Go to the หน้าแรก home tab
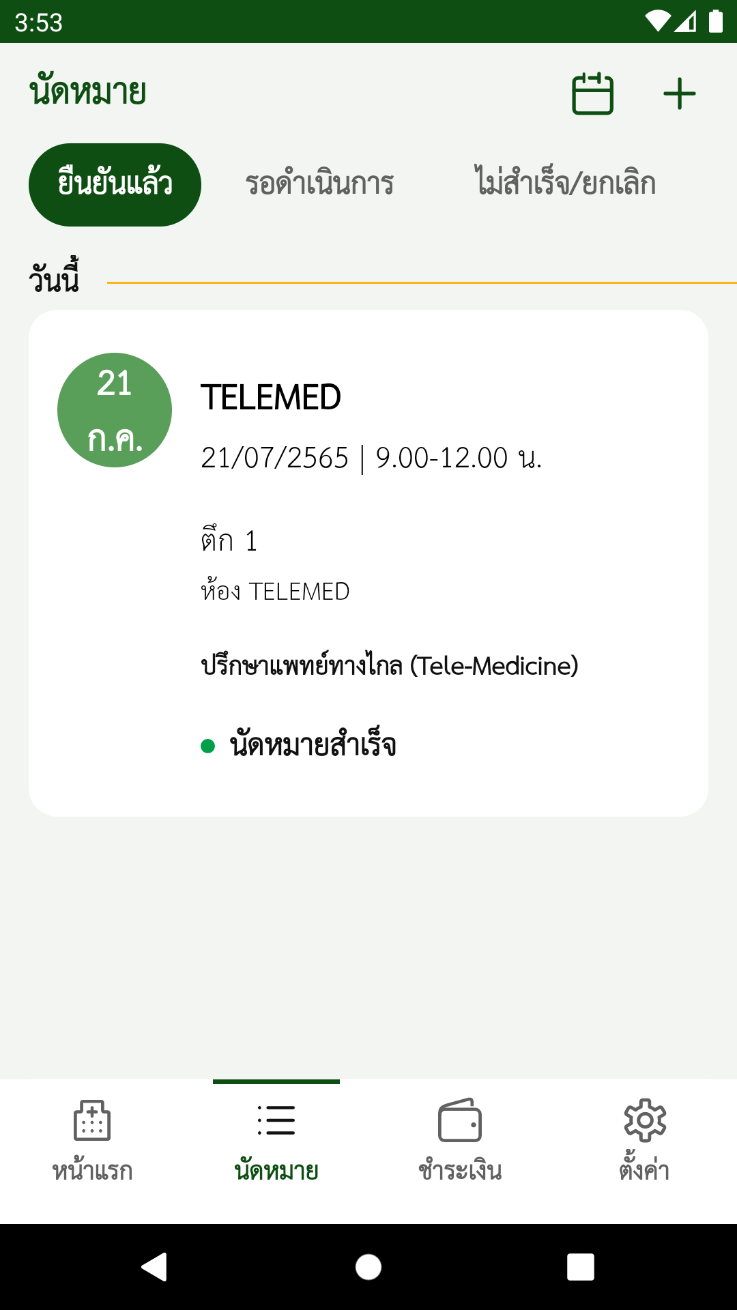The height and width of the screenshot is (1310, 737). point(92,1142)
